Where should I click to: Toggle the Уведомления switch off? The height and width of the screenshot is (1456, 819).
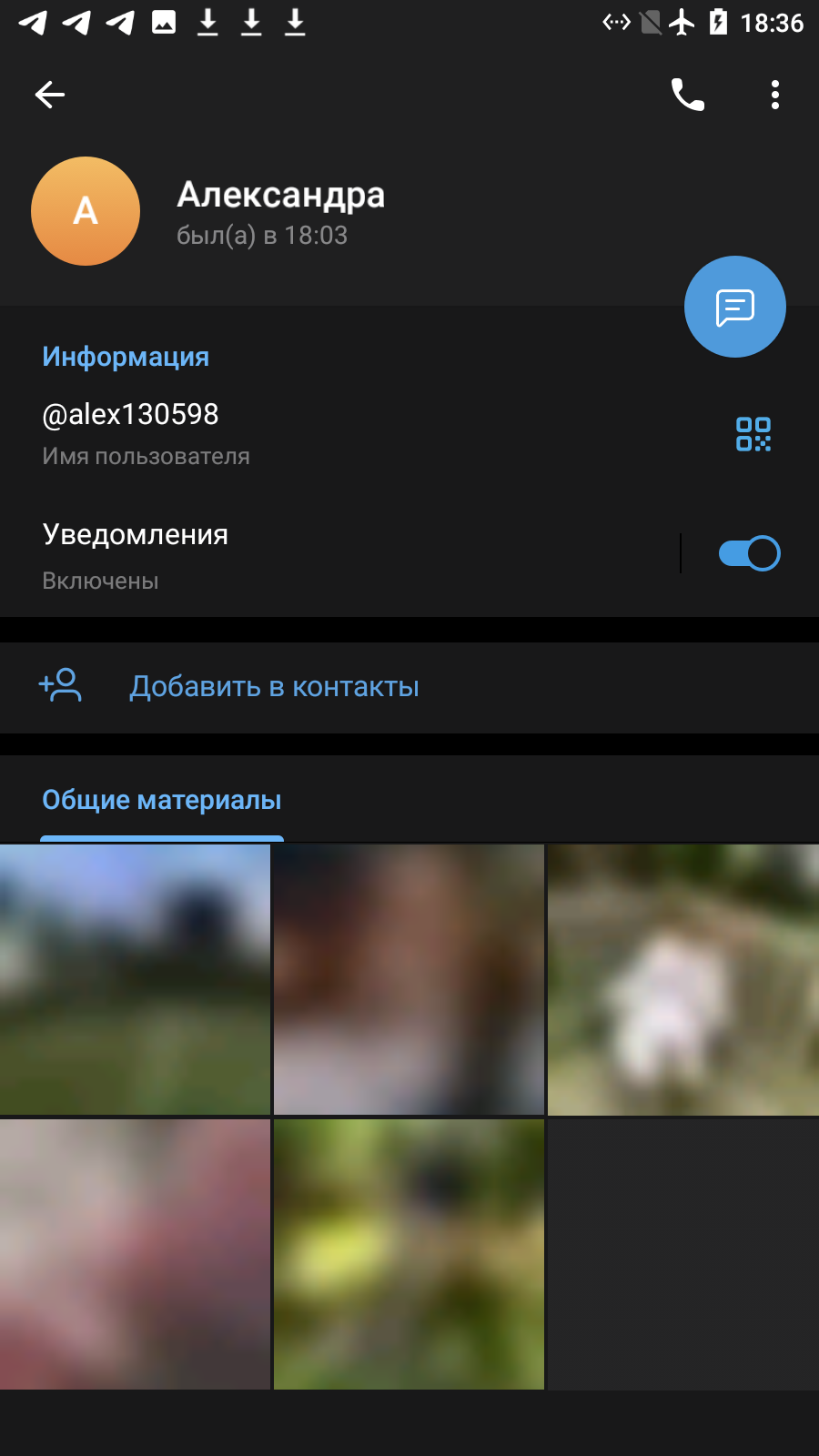click(750, 553)
